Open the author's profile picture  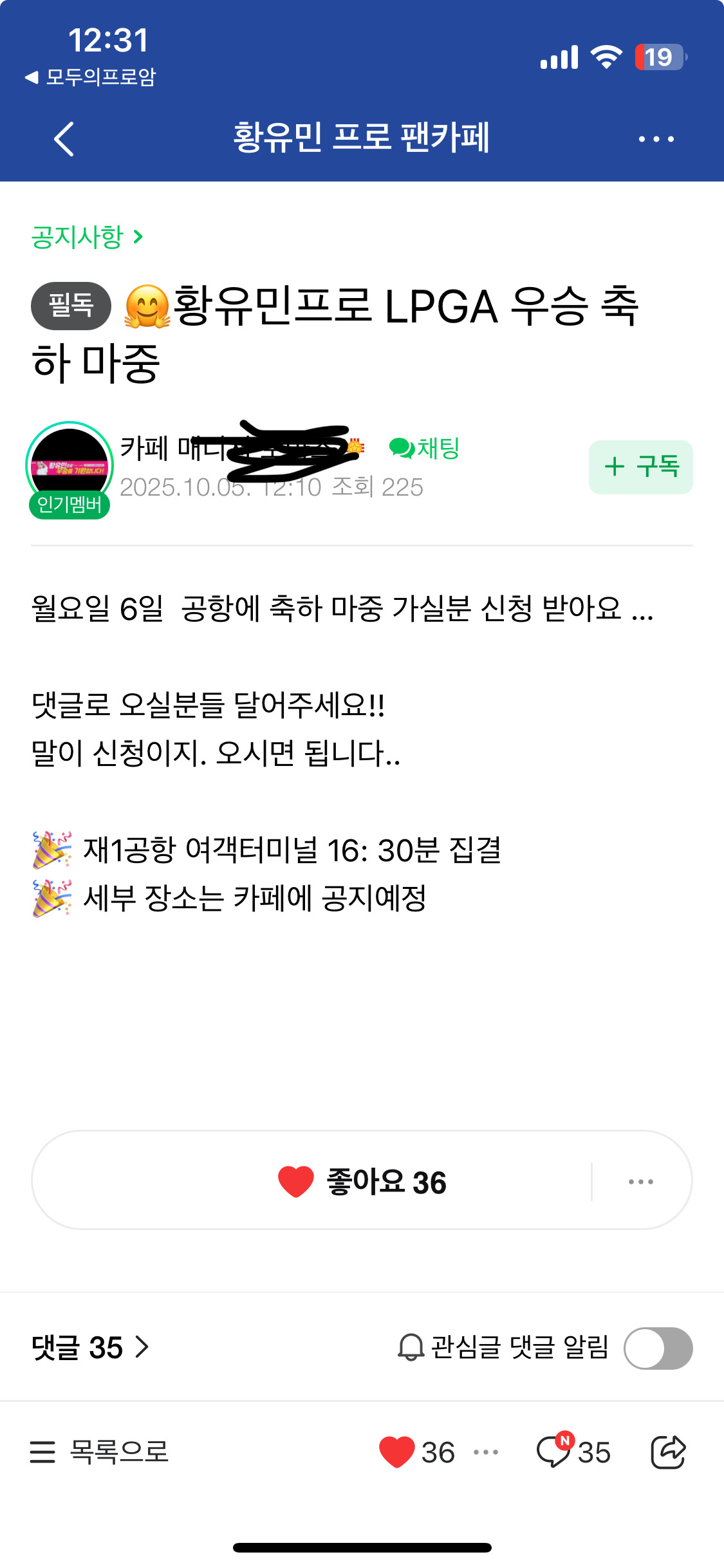pos(70,465)
